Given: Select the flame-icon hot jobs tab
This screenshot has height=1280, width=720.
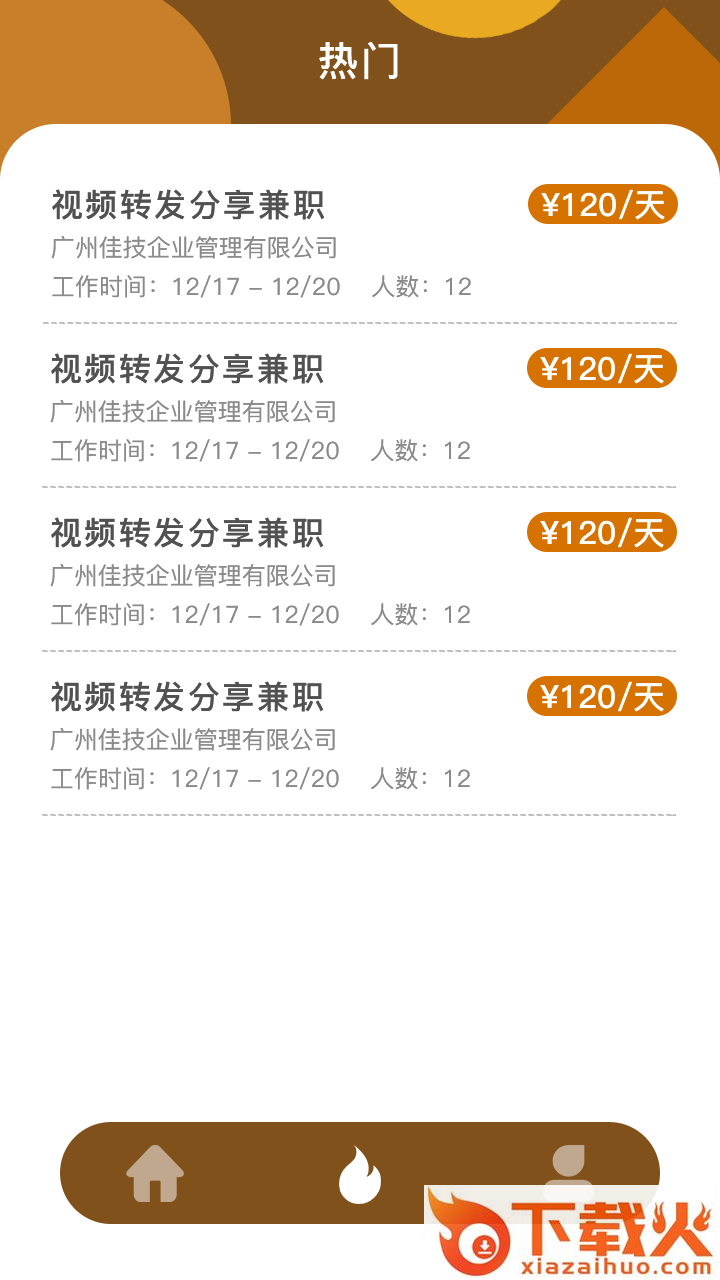Looking at the screenshot, I should [x=360, y=1174].
